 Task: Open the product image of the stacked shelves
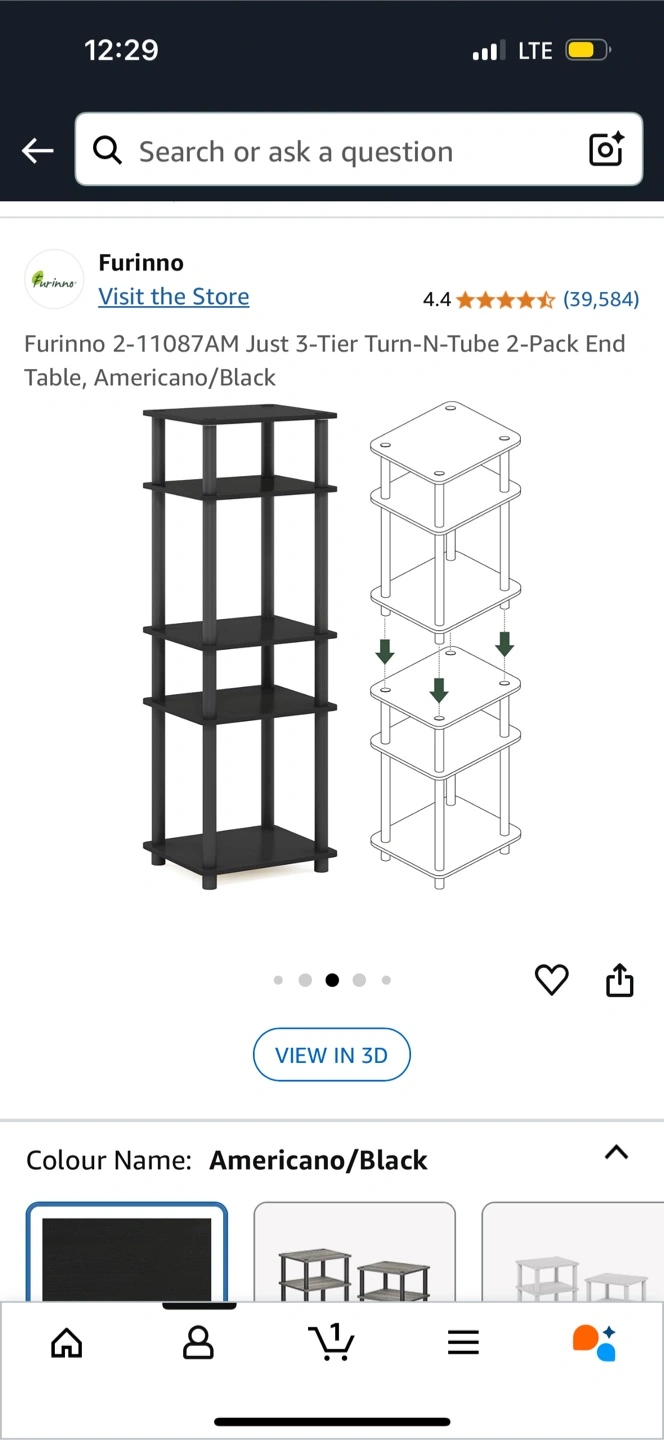[332, 645]
